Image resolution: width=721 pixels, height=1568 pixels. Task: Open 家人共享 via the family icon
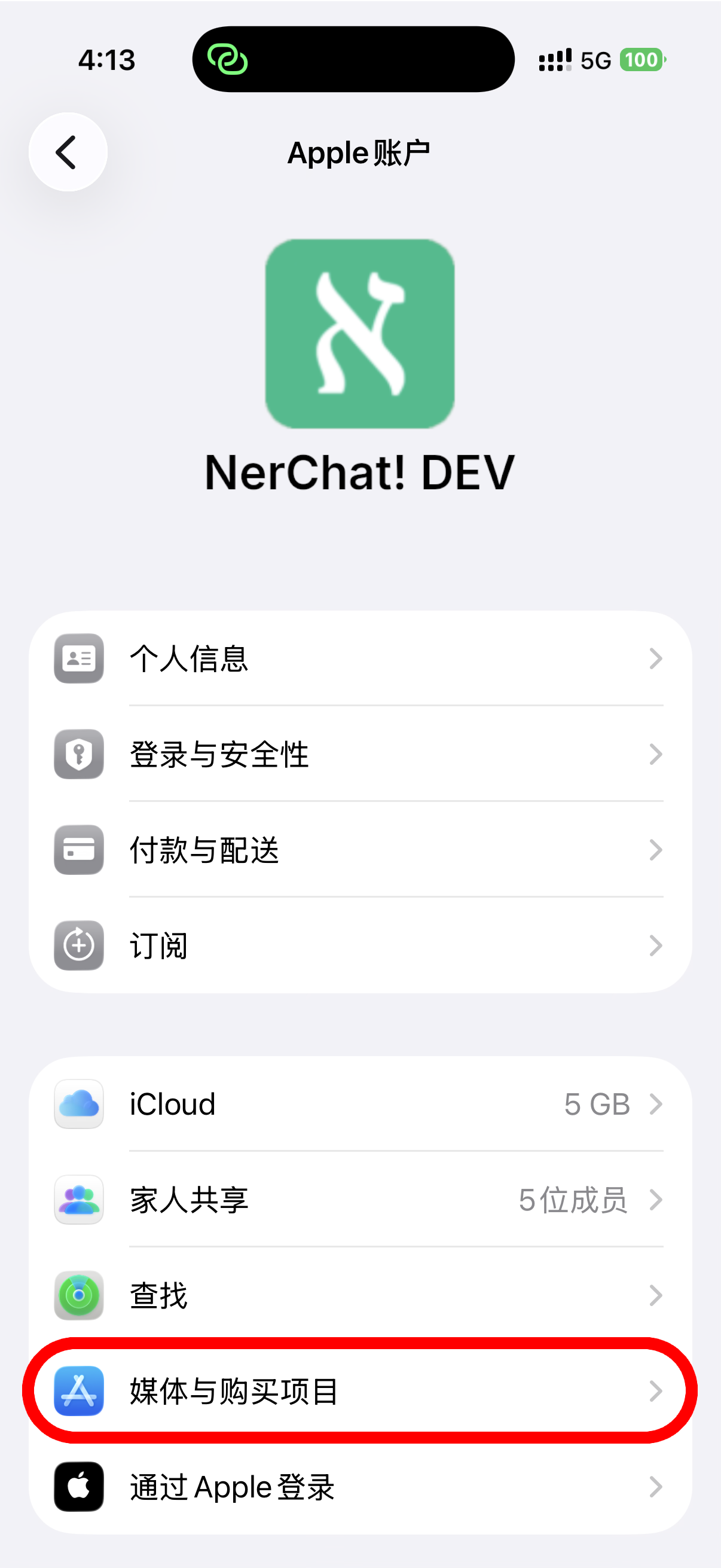click(78, 1200)
